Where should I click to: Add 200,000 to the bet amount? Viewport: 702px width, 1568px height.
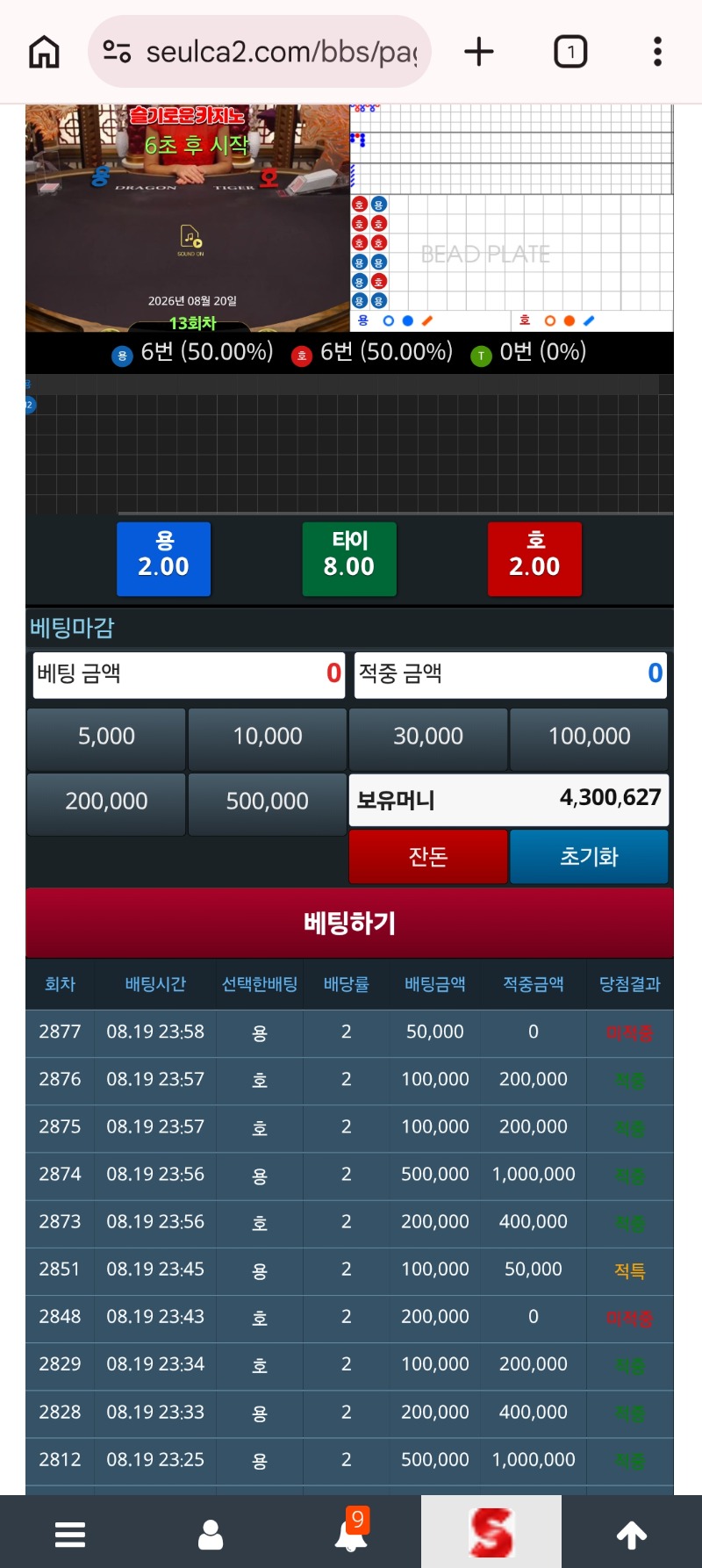(106, 802)
